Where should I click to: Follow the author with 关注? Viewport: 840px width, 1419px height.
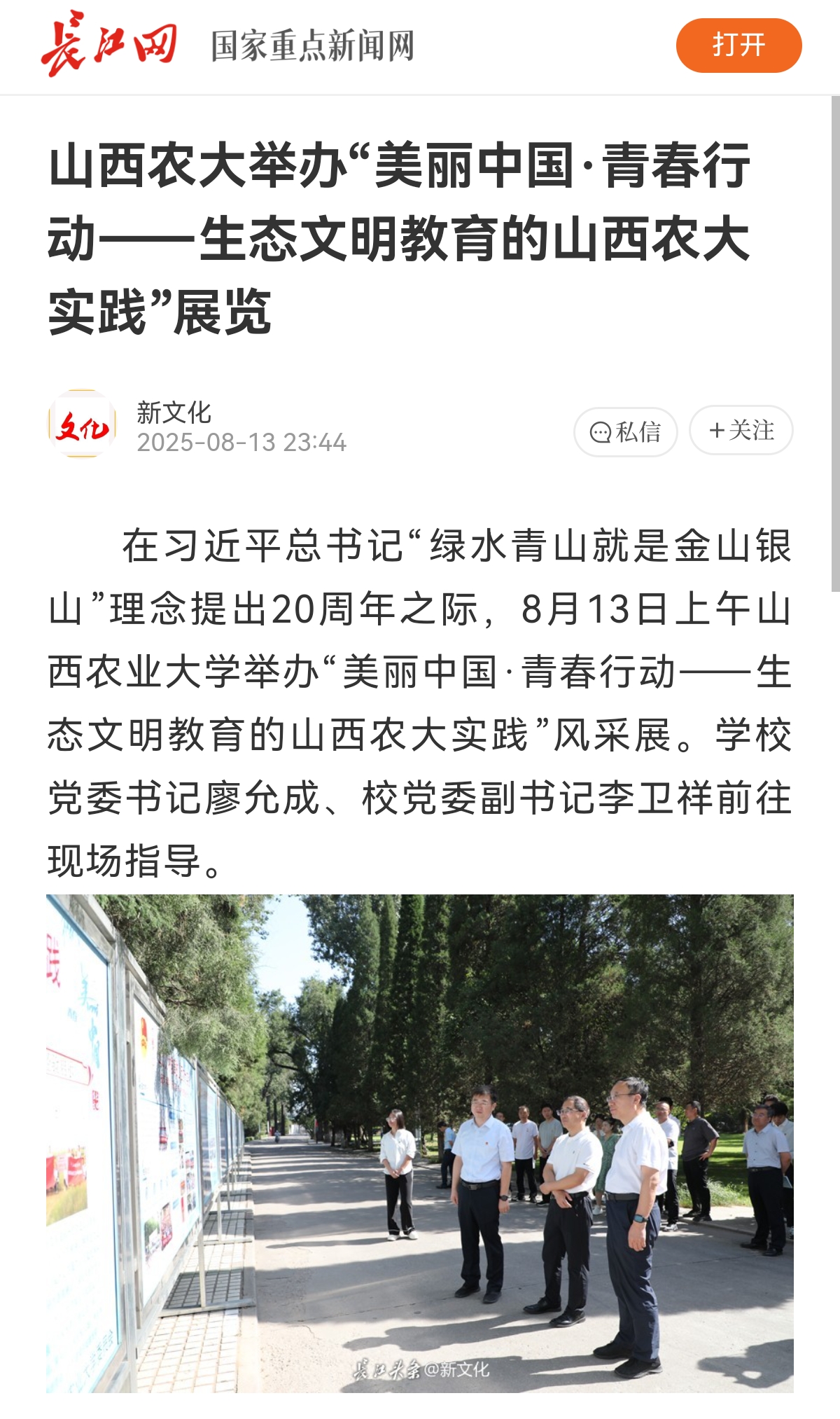click(x=741, y=430)
